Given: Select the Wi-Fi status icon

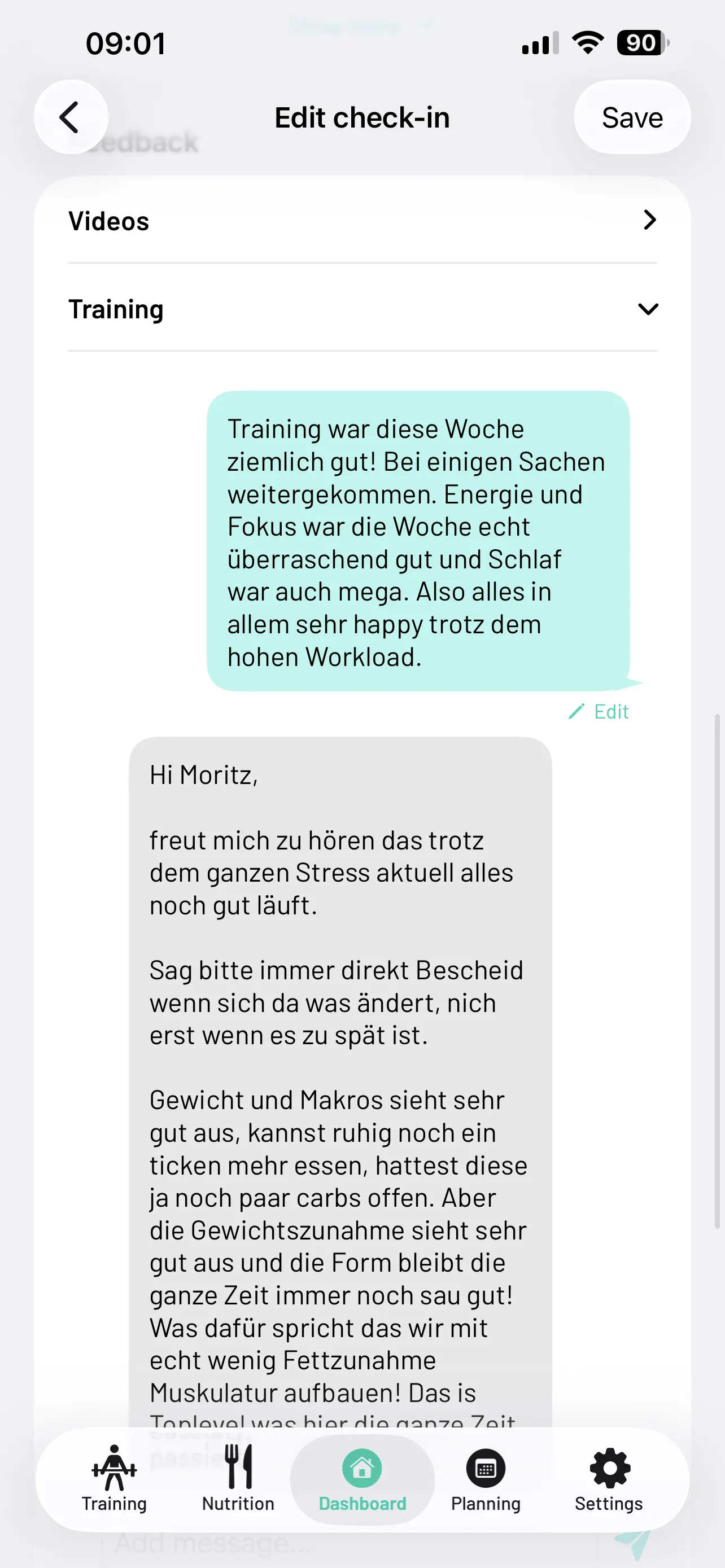Looking at the screenshot, I should click(x=586, y=42).
